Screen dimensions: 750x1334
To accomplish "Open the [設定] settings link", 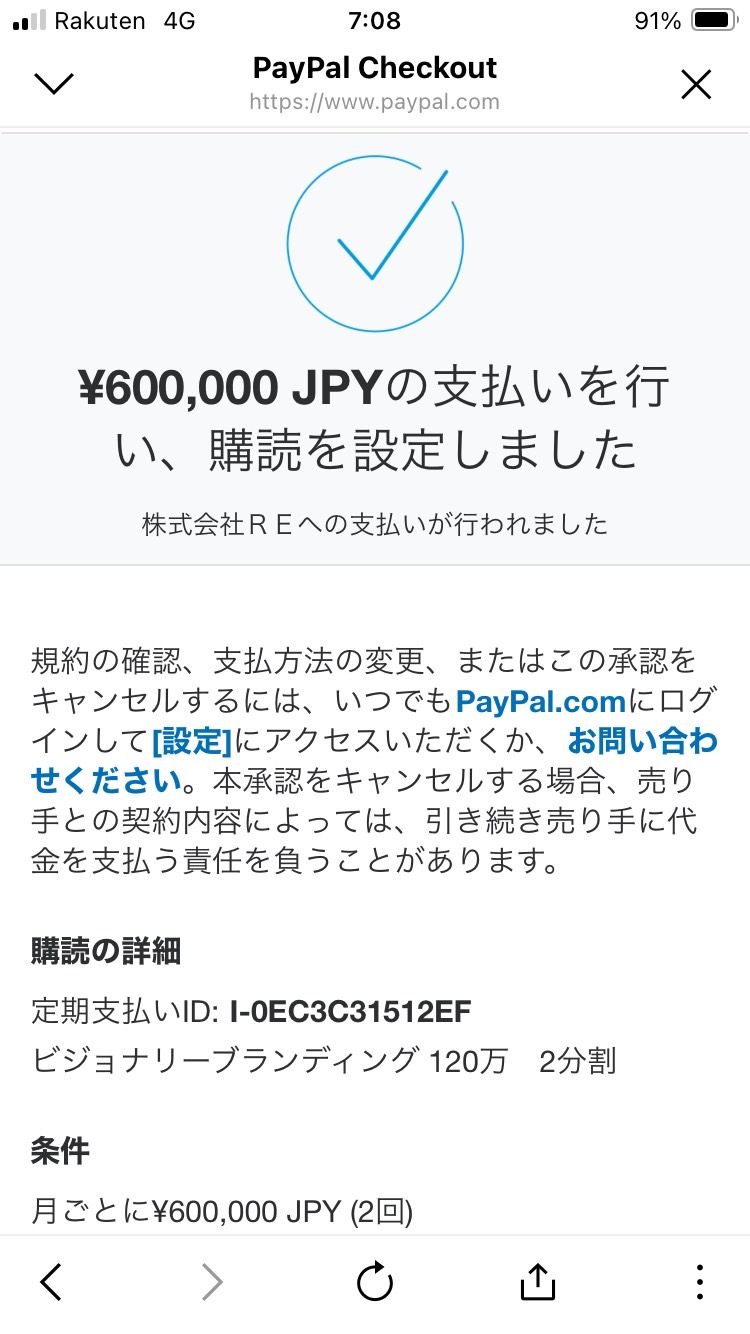I will (192, 740).
